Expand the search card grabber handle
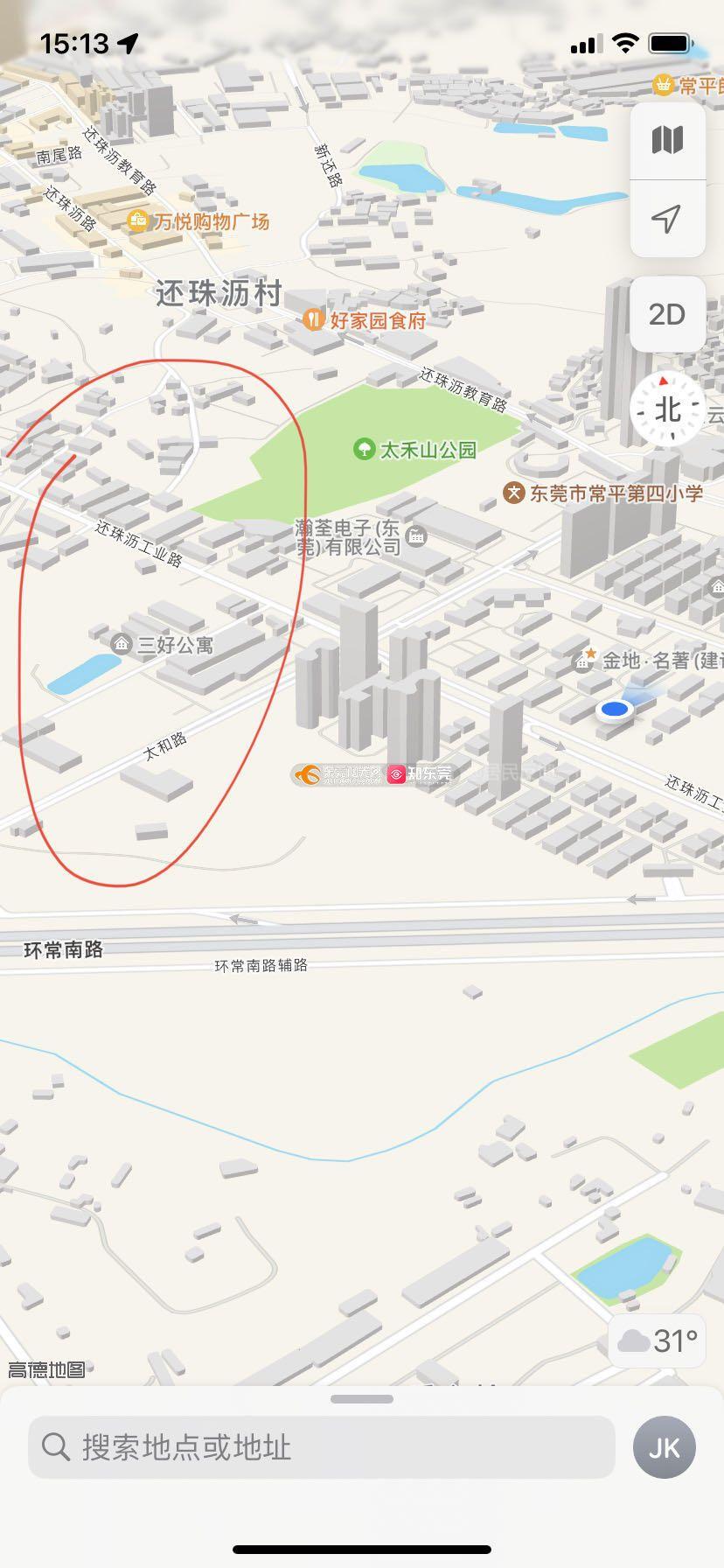The image size is (724, 1568). coord(362,1399)
